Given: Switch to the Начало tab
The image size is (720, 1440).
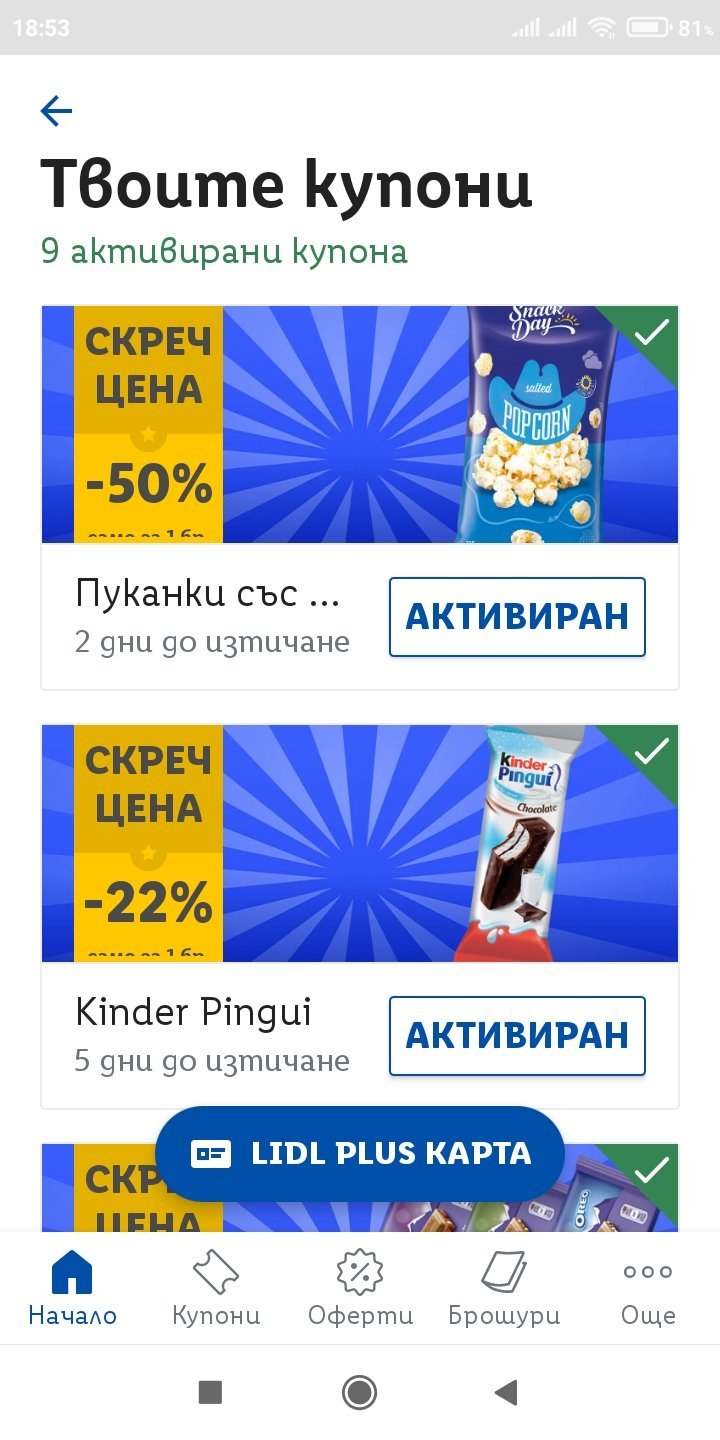Looking at the screenshot, I should pyautogui.click(x=72, y=1289).
